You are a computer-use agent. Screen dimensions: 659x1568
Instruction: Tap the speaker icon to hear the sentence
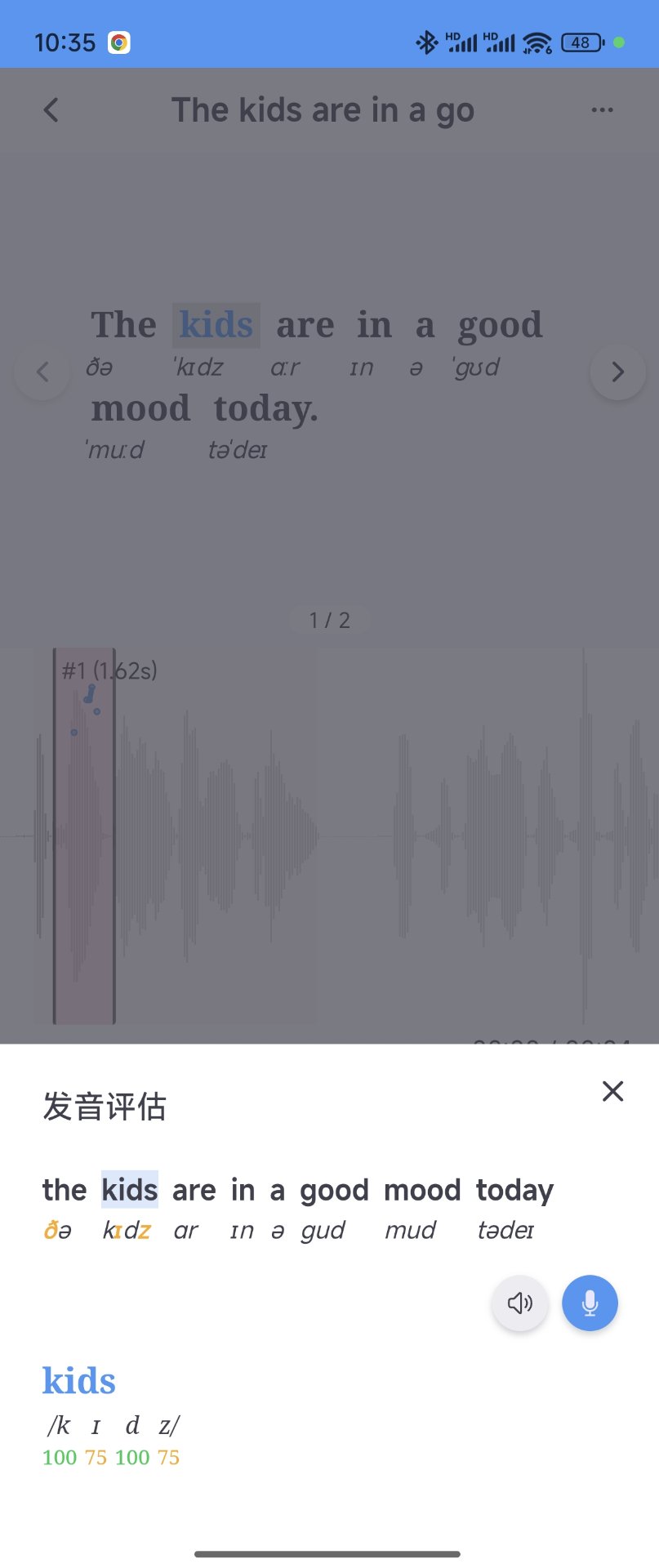519,1303
